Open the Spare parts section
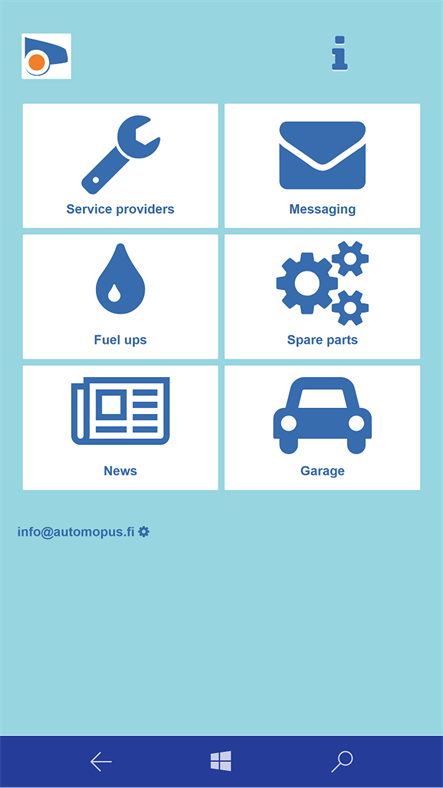The height and width of the screenshot is (788, 443). click(x=322, y=297)
